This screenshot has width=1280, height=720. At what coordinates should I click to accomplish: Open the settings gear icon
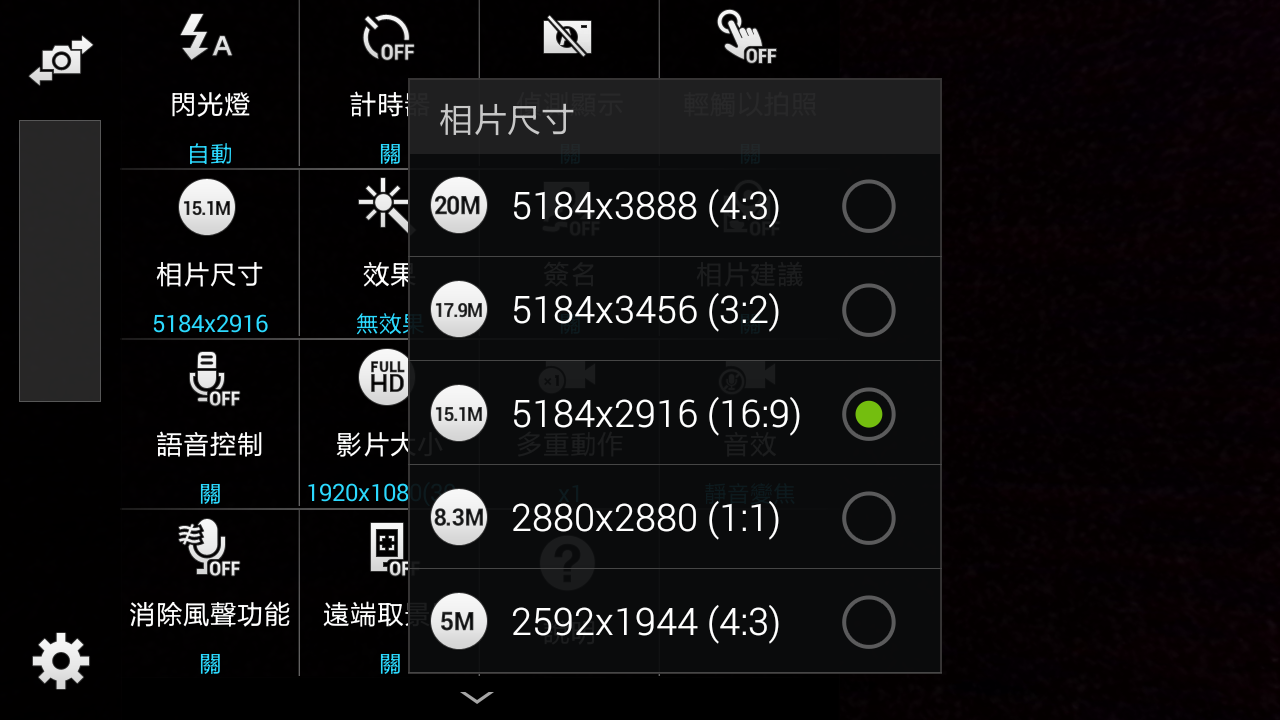click(x=60, y=660)
